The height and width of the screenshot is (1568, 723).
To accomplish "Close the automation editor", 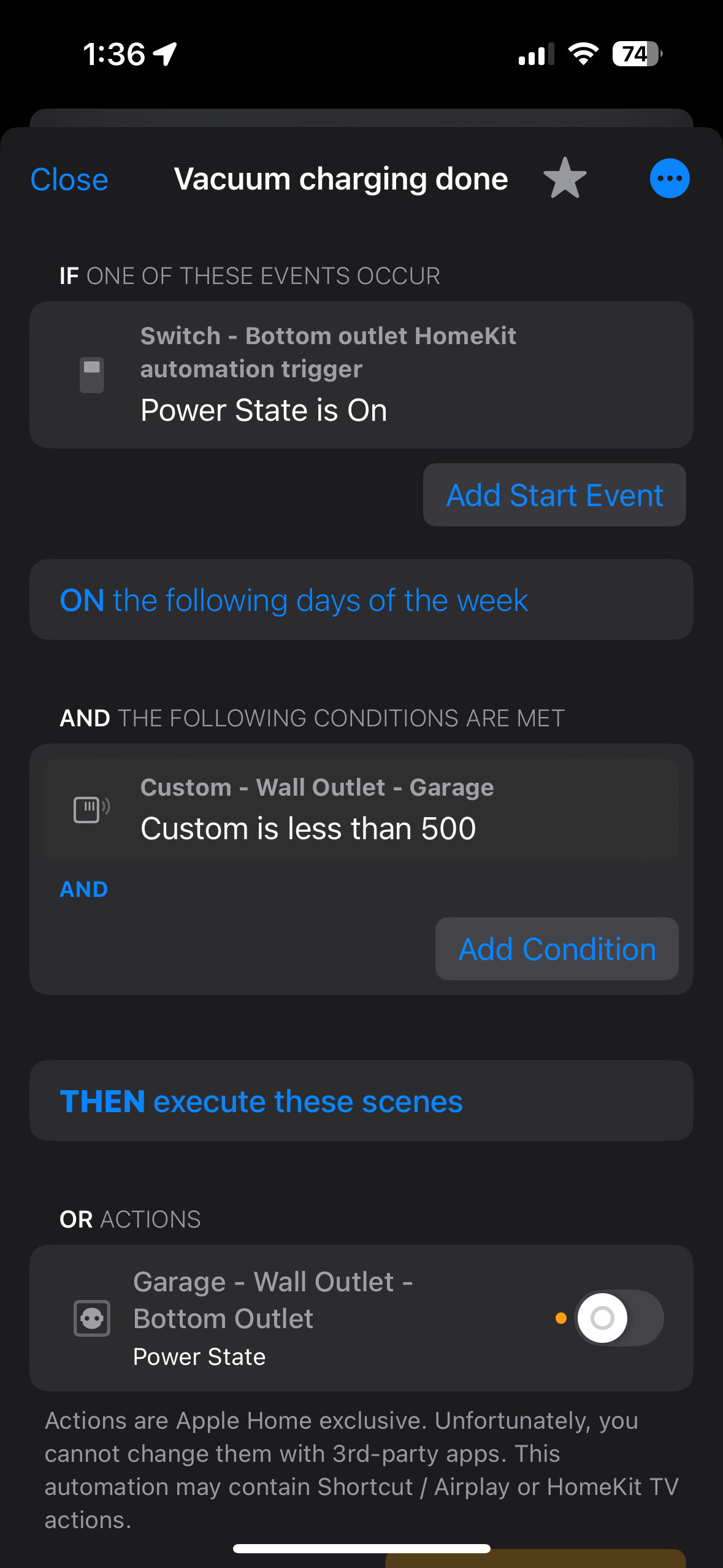I will (69, 179).
